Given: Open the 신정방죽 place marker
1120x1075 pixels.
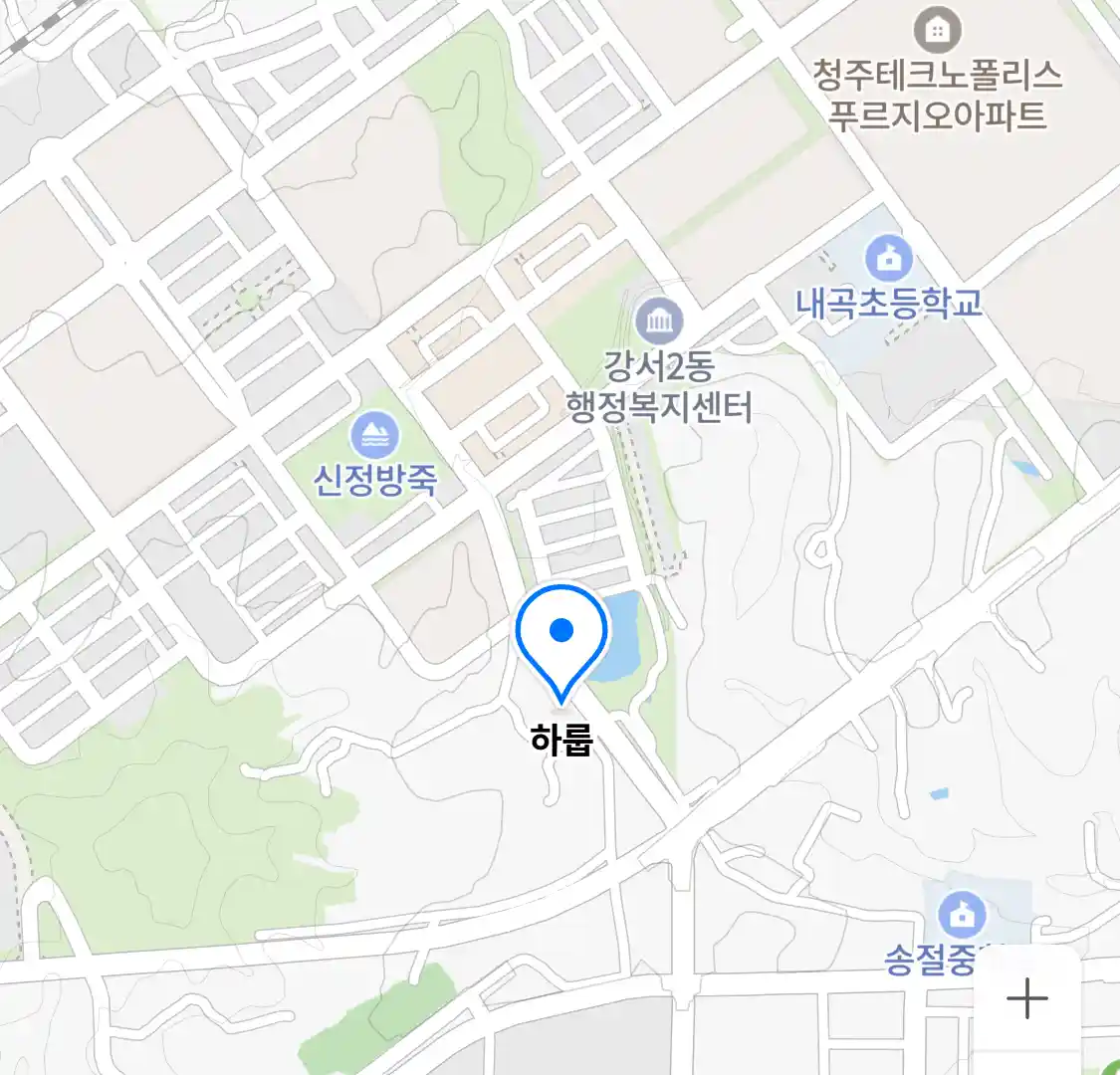Looking at the screenshot, I should [x=374, y=437].
